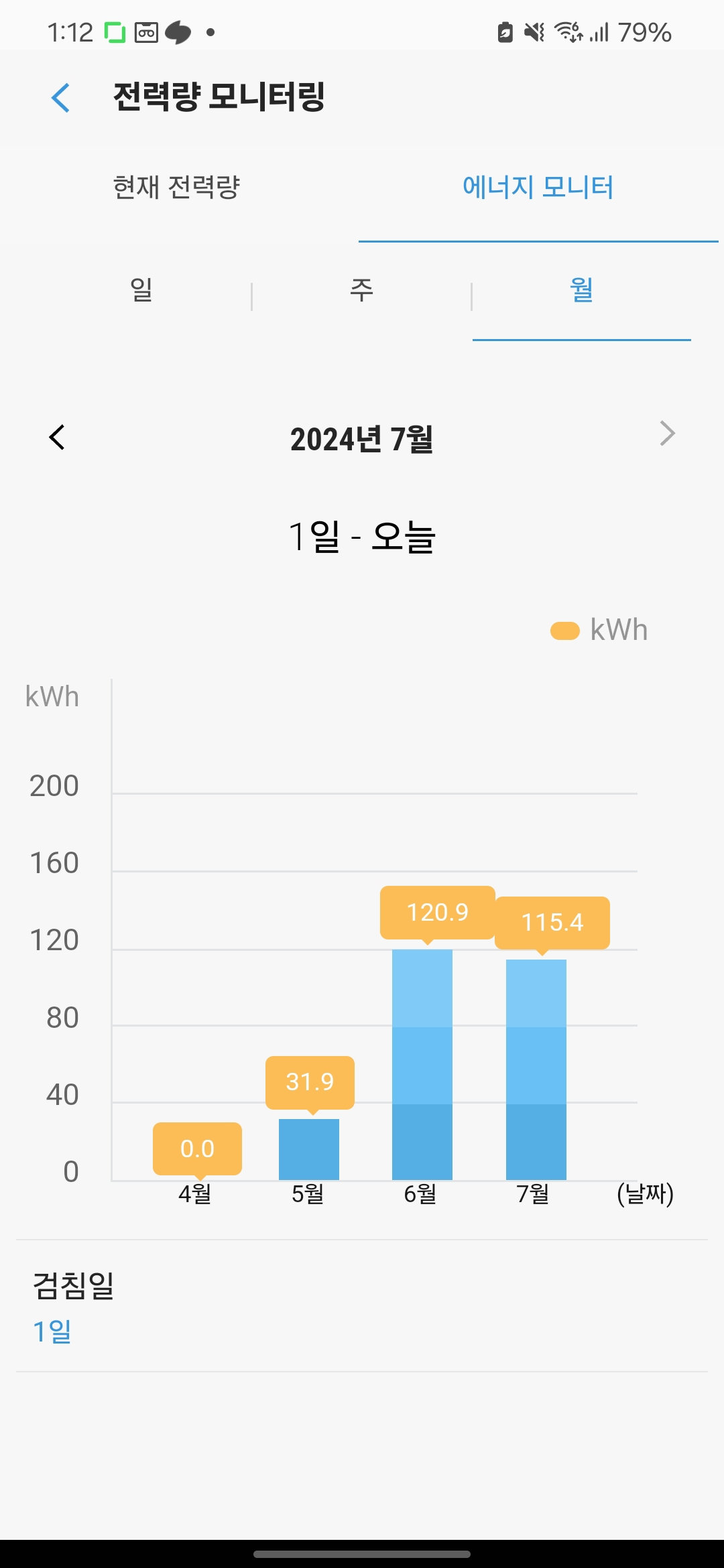Select the 에너지 모니터 tab
Viewport: 724px width, 1568px height.
click(538, 188)
